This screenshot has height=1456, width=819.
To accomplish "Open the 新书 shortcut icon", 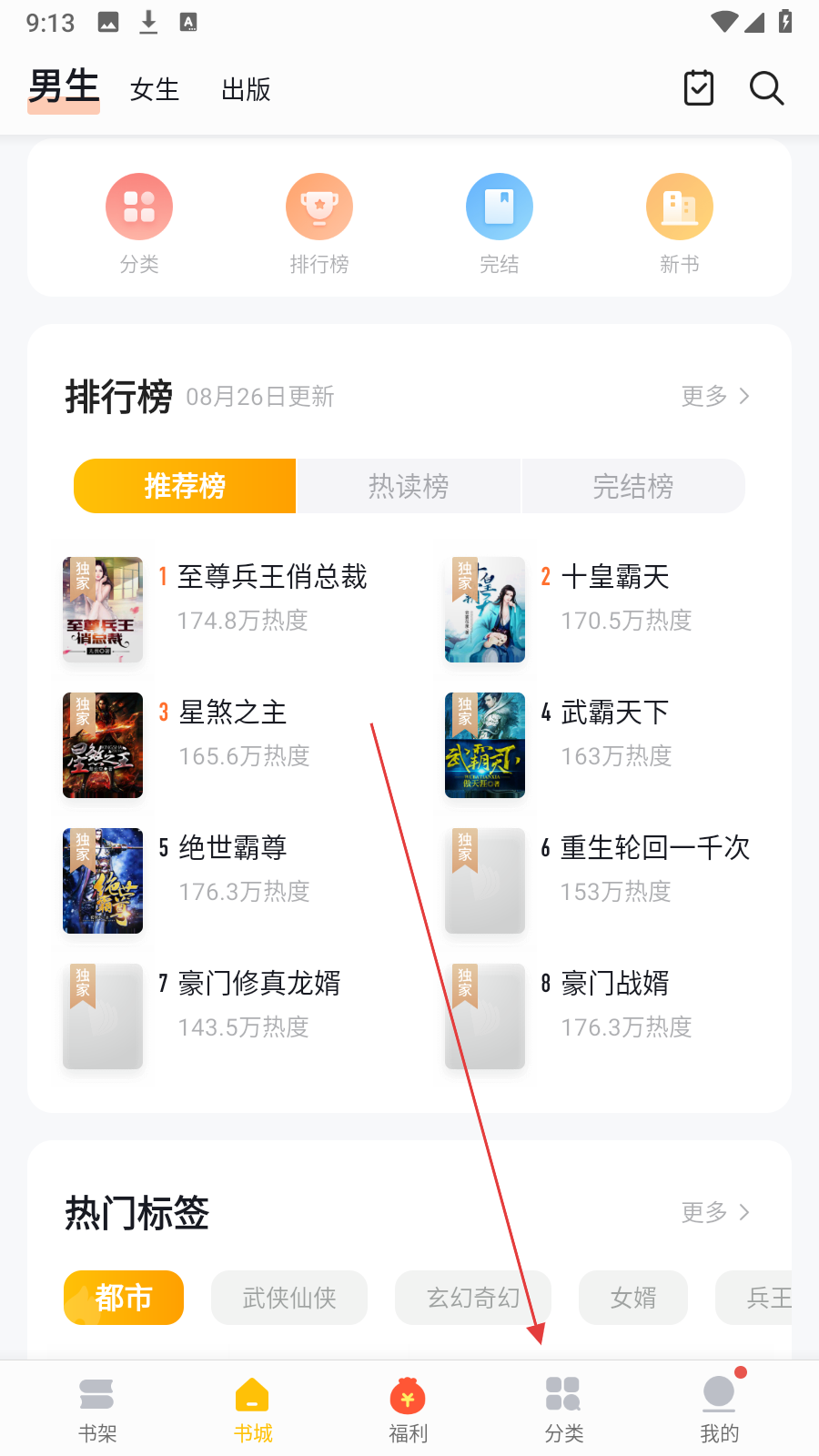I will click(679, 223).
